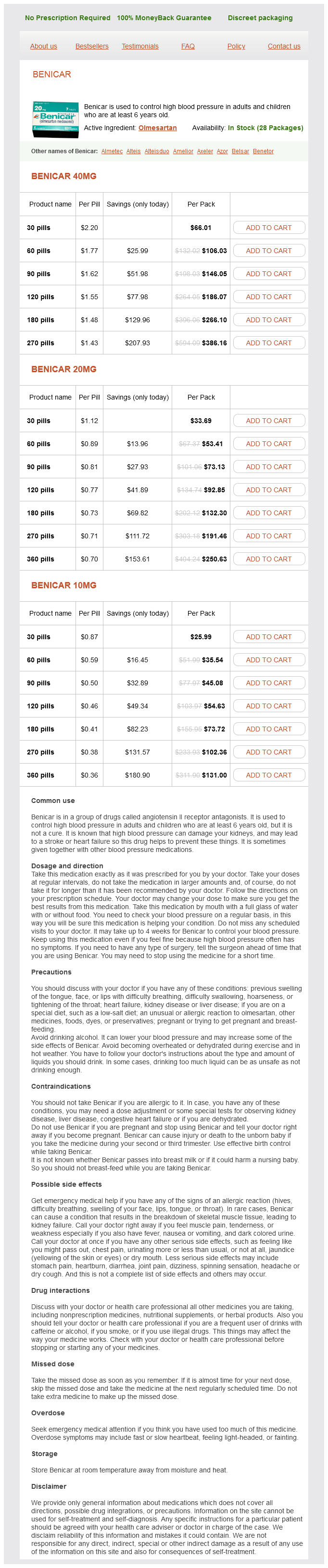Image resolution: width=328 pixels, height=1568 pixels.
Task: Open the Policy link
Action: 236,46
